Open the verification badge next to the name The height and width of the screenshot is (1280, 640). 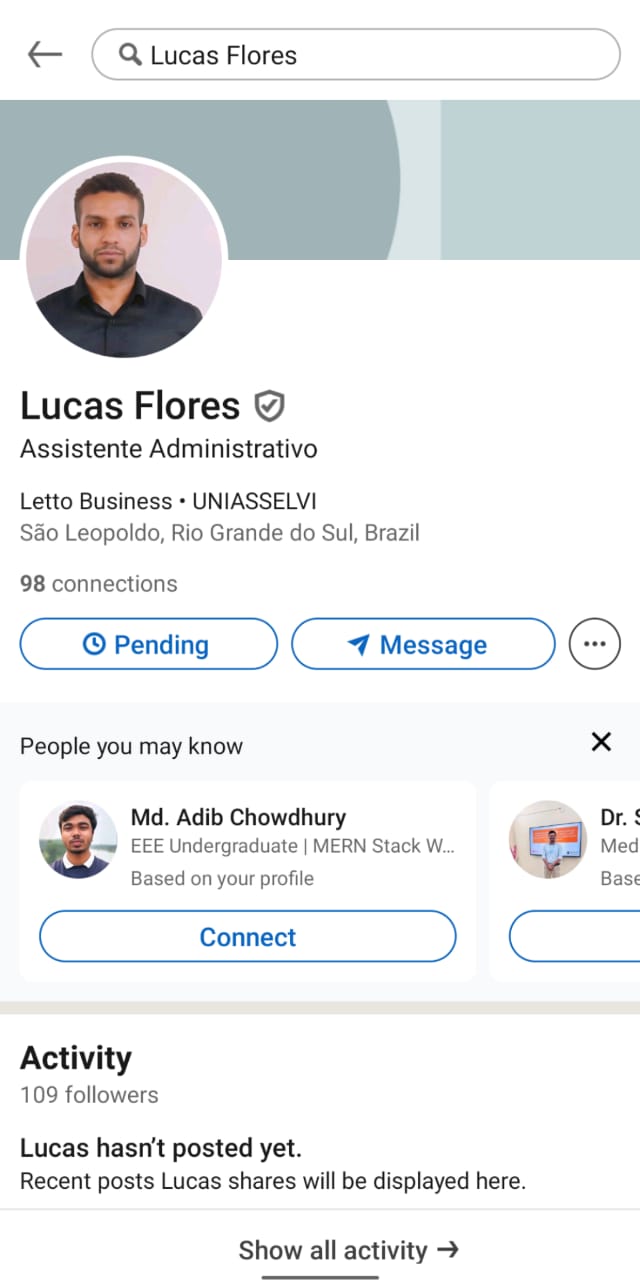[x=269, y=406]
